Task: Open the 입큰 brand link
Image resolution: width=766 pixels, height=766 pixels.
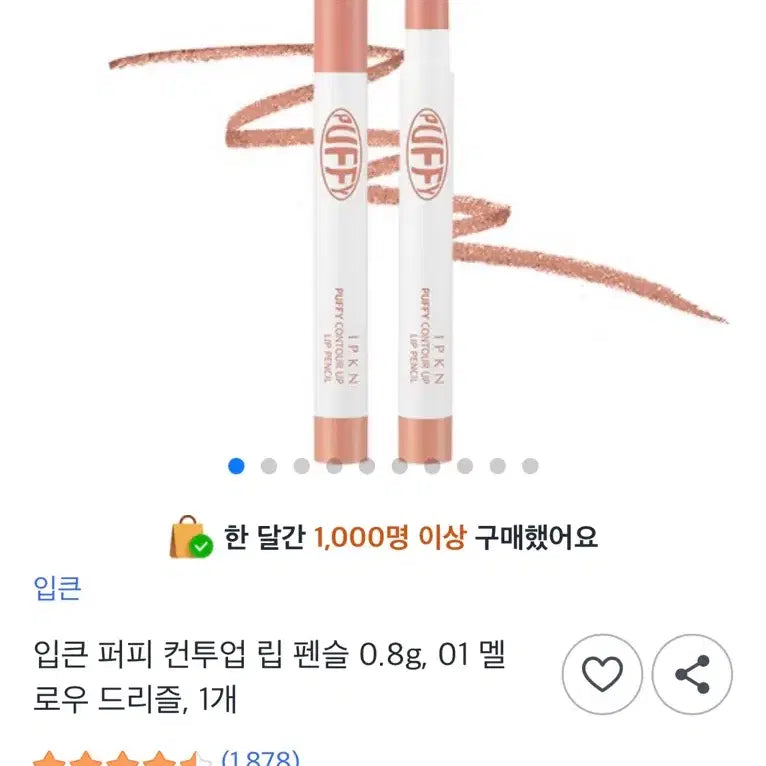Action: (56, 590)
